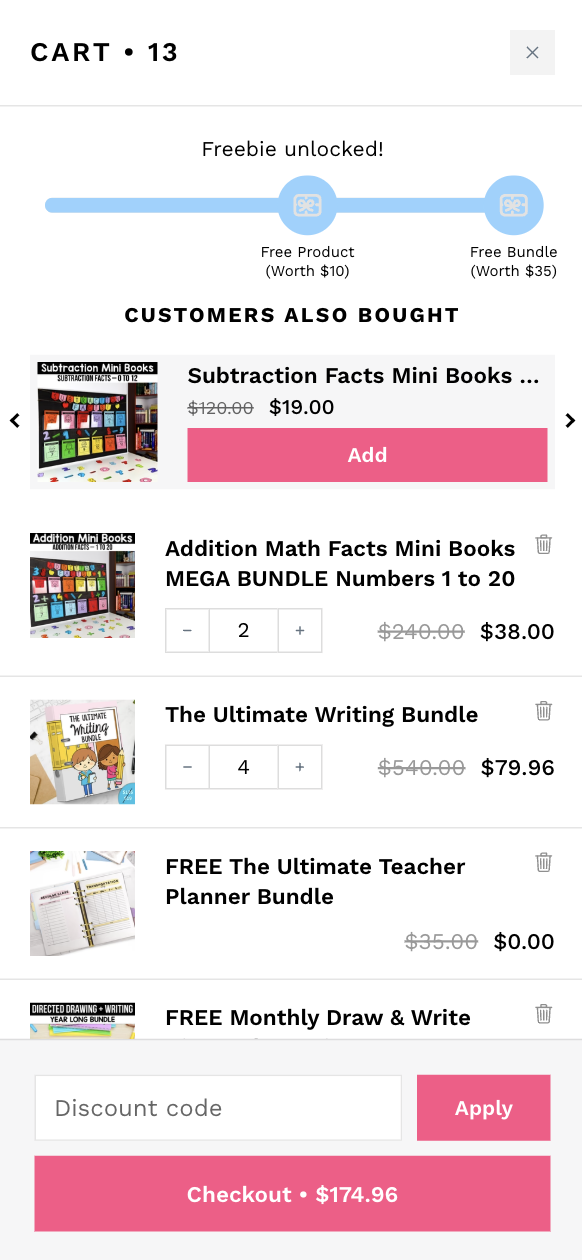Reduce The Ultimate Writing Bundle quantity

click(x=188, y=767)
